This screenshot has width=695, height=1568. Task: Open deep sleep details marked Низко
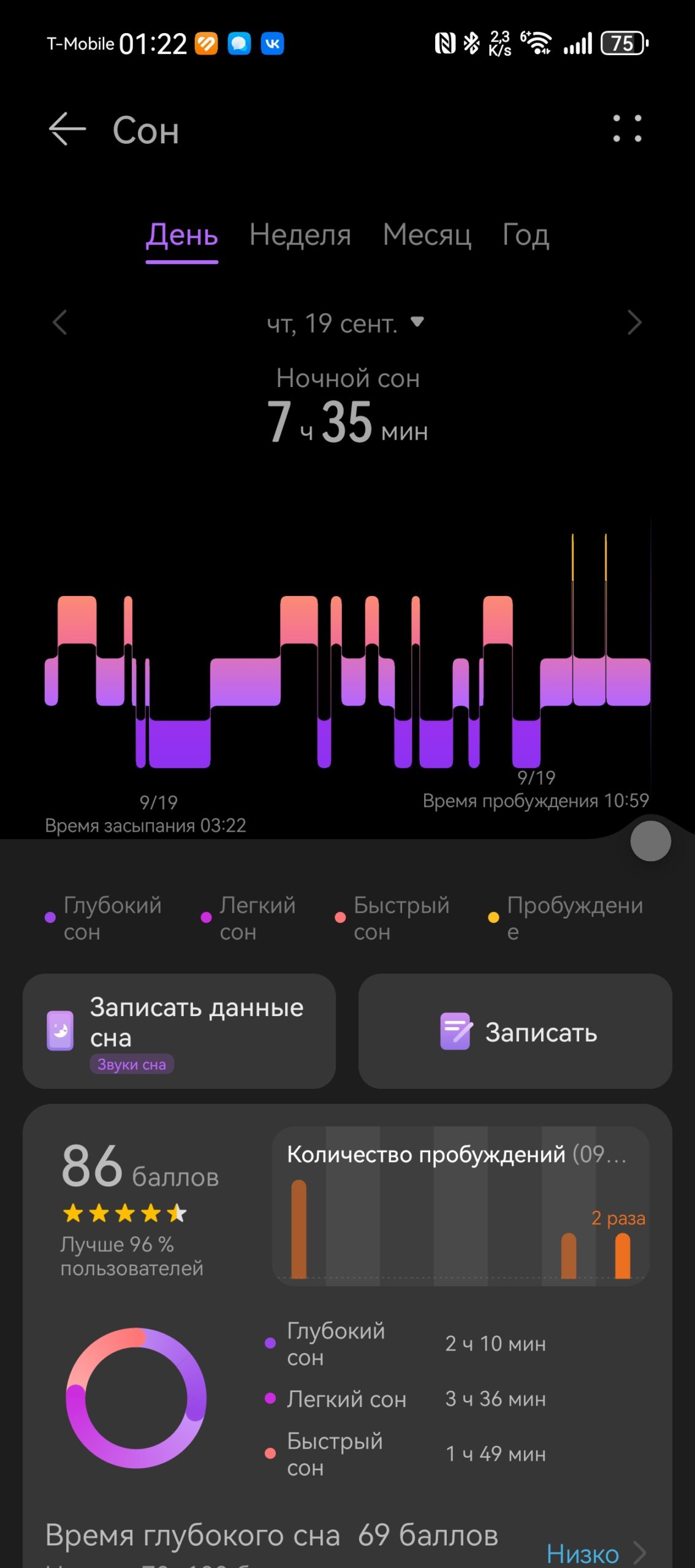(595, 1552)
